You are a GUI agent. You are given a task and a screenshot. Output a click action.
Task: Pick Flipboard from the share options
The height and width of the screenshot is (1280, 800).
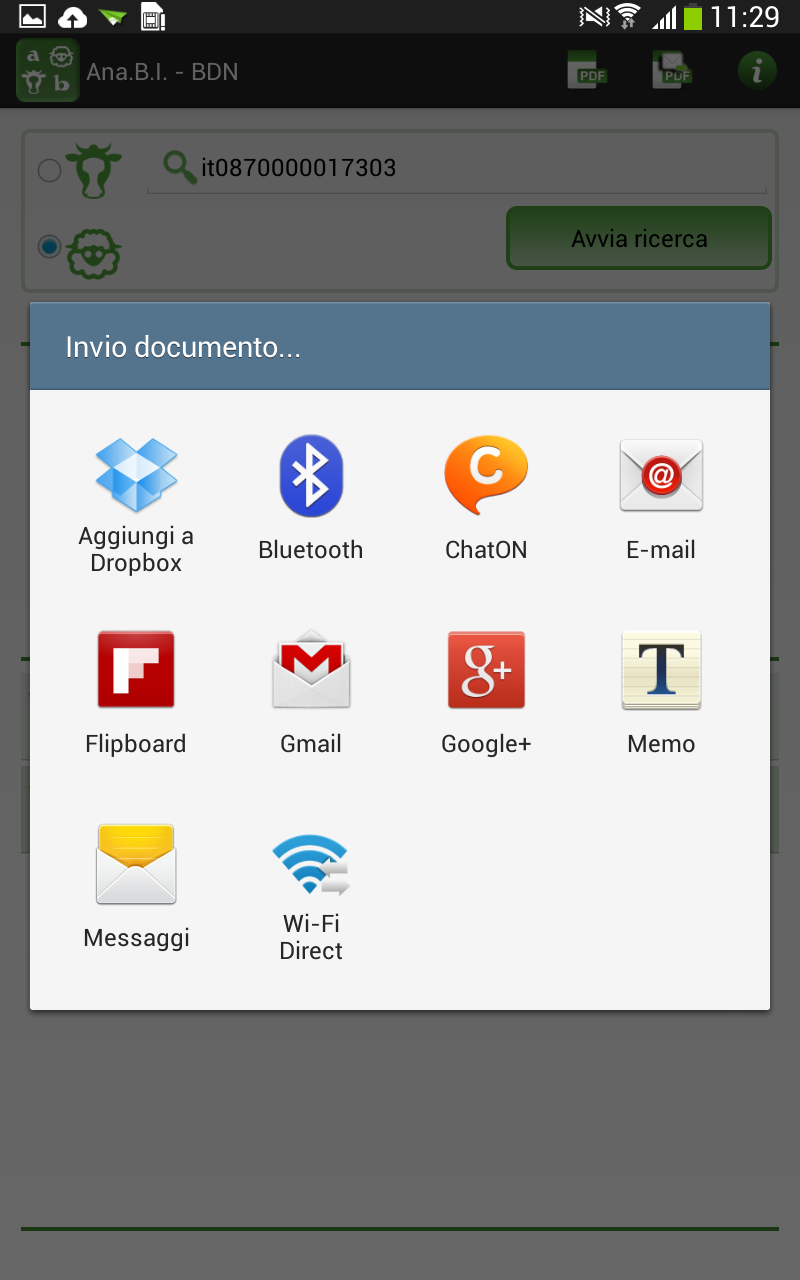coord(136,692)
